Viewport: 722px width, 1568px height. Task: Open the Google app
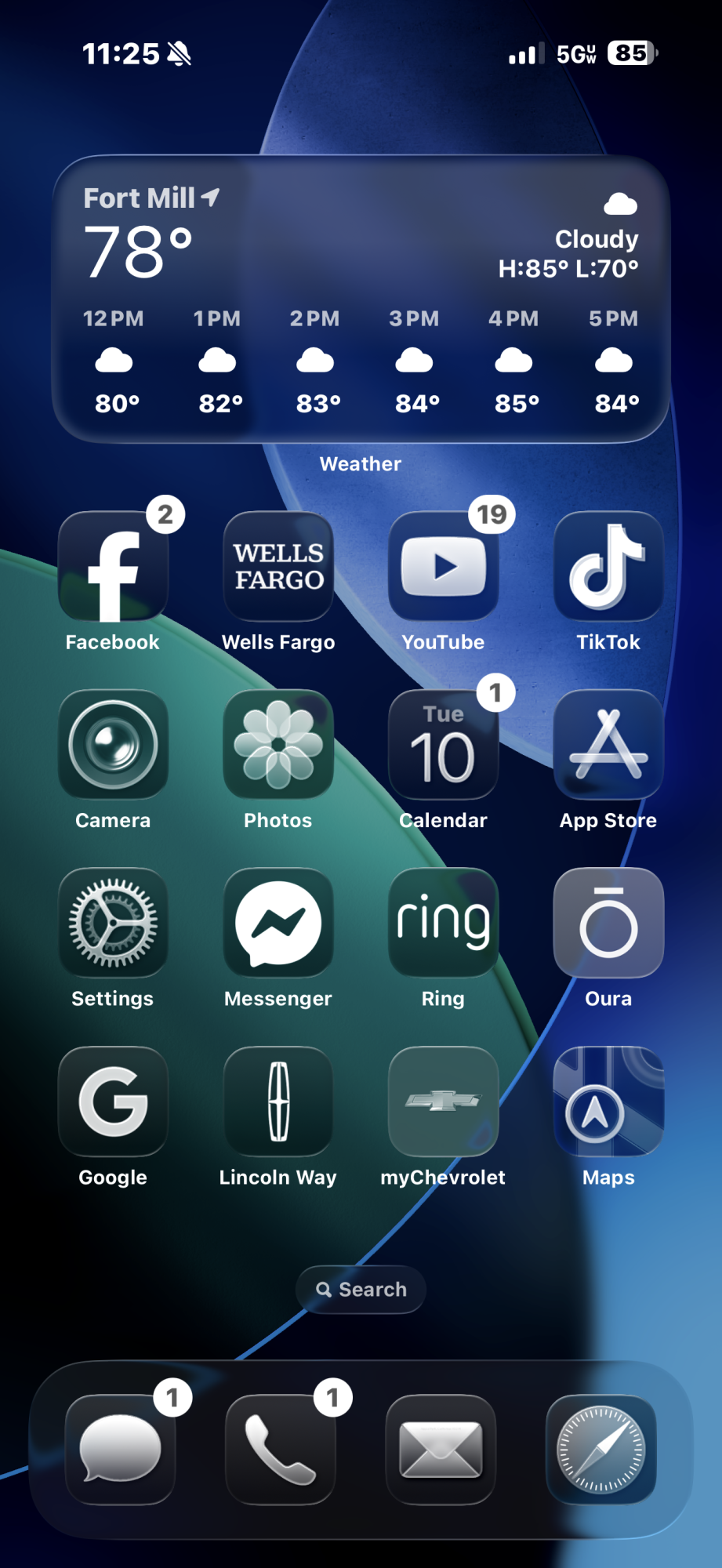point(113,1102)
